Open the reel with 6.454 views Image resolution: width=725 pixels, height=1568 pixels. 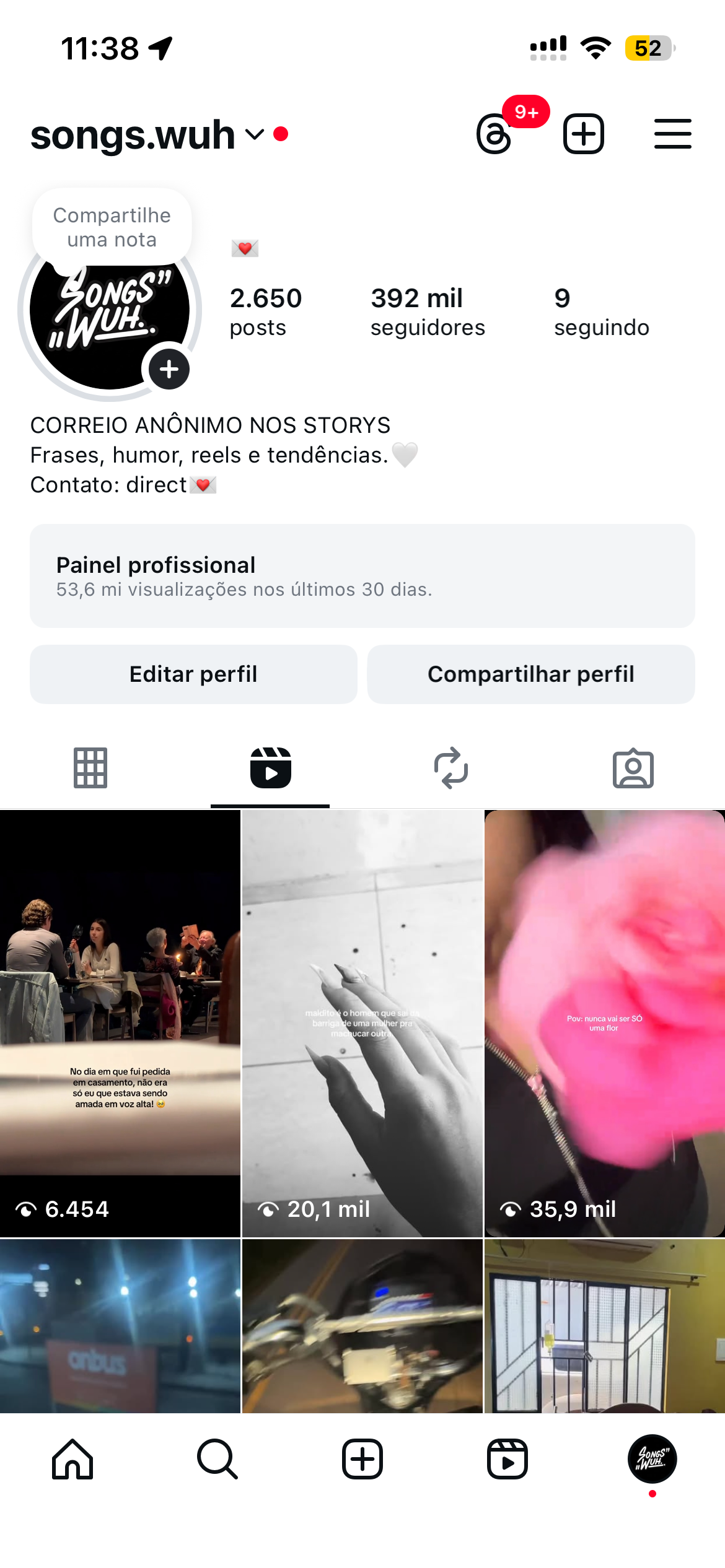pyautogui.click(x=120, y=1022)
